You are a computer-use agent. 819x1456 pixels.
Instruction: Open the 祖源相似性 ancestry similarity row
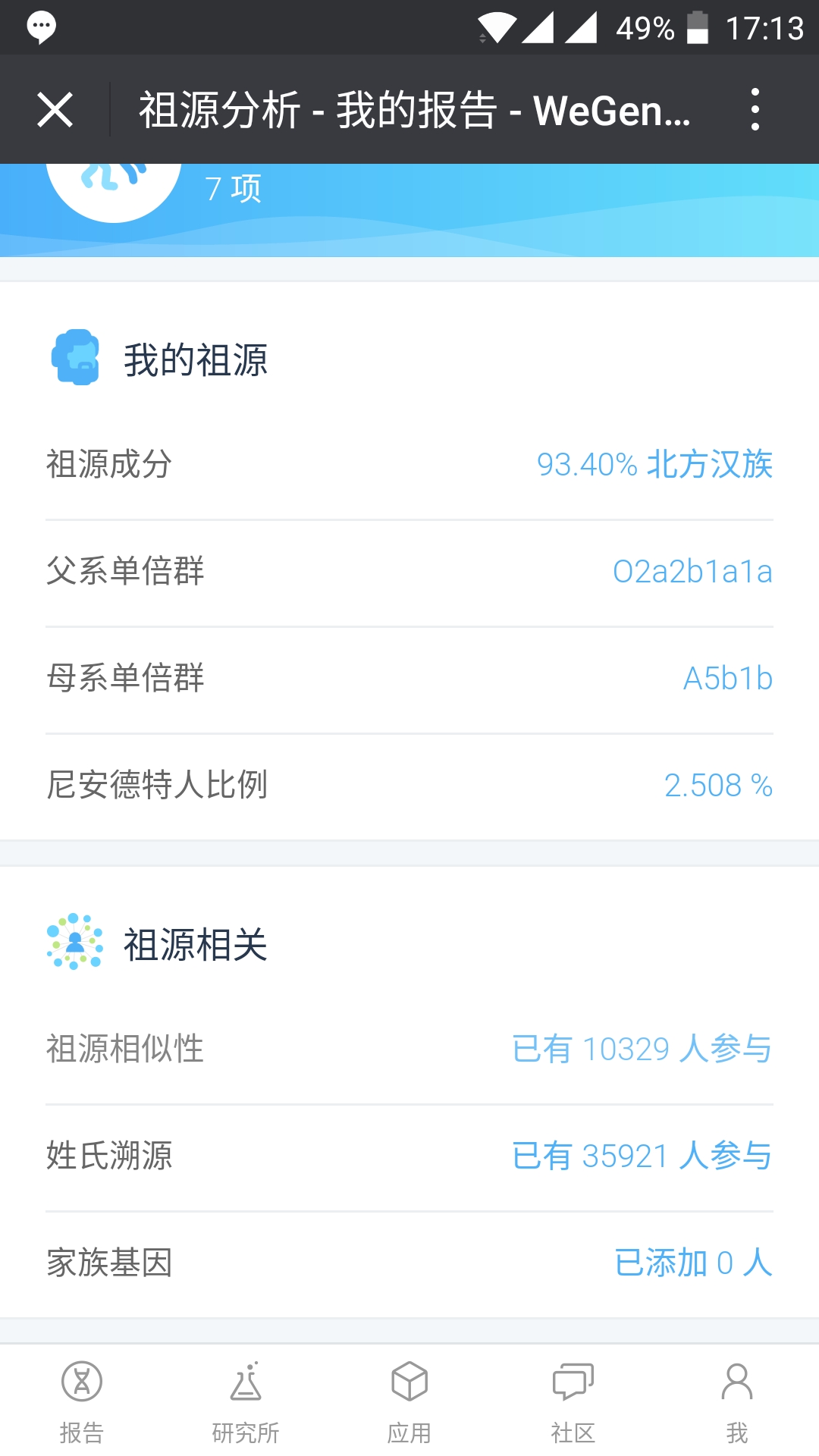(409, 1050)
